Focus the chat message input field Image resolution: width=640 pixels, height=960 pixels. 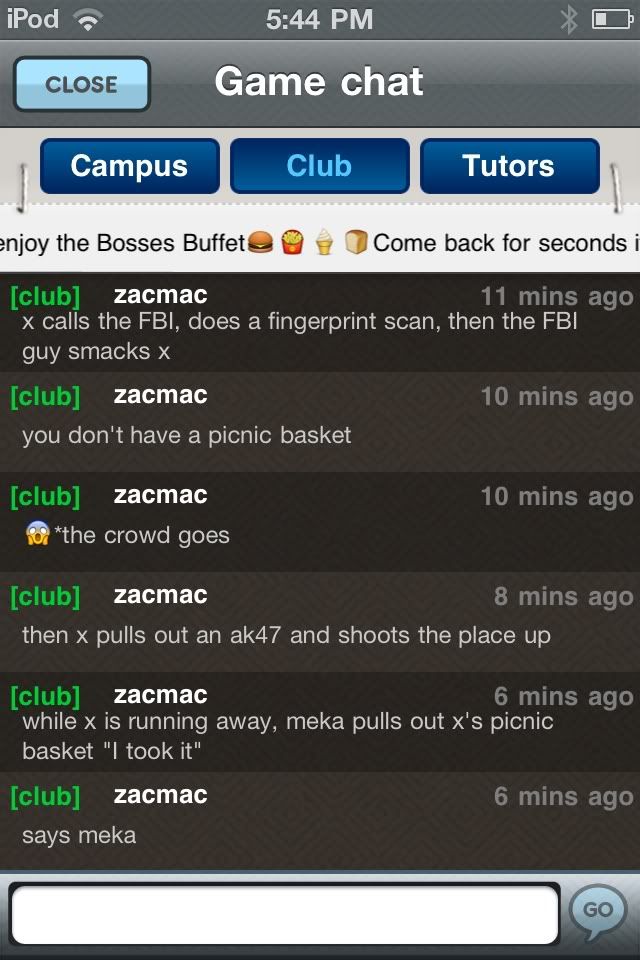click(x=284, y=914)
